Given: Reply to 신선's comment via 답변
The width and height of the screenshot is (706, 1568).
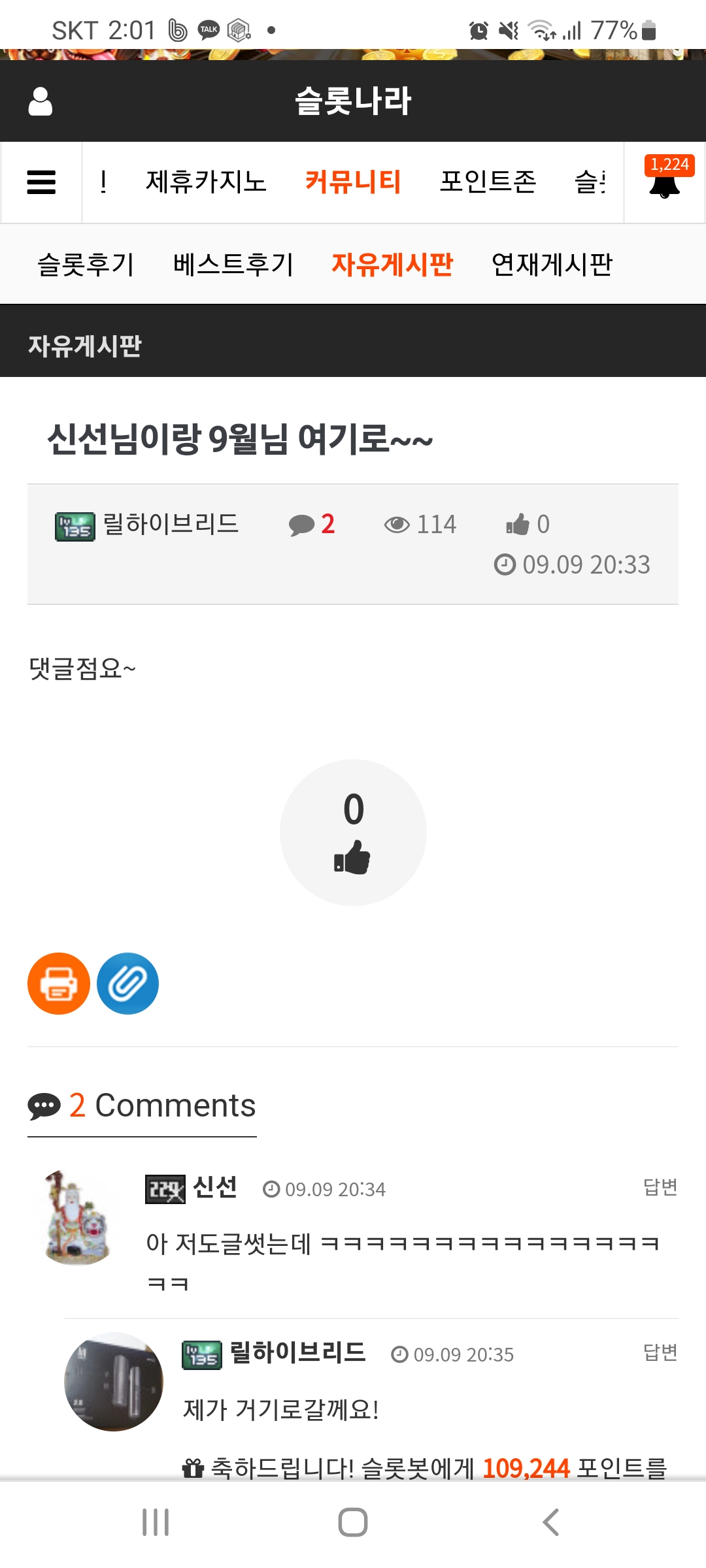Looking at the screenshot, I should click(x=660, y=1187).
